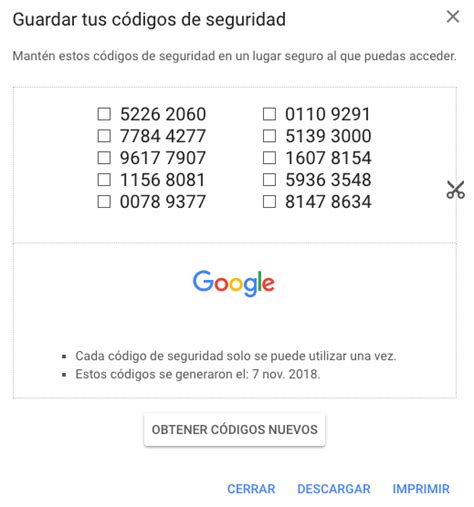Tap CERRAR to dismiss the dialog
The image size is (474, 507).
tap(251, 489)
